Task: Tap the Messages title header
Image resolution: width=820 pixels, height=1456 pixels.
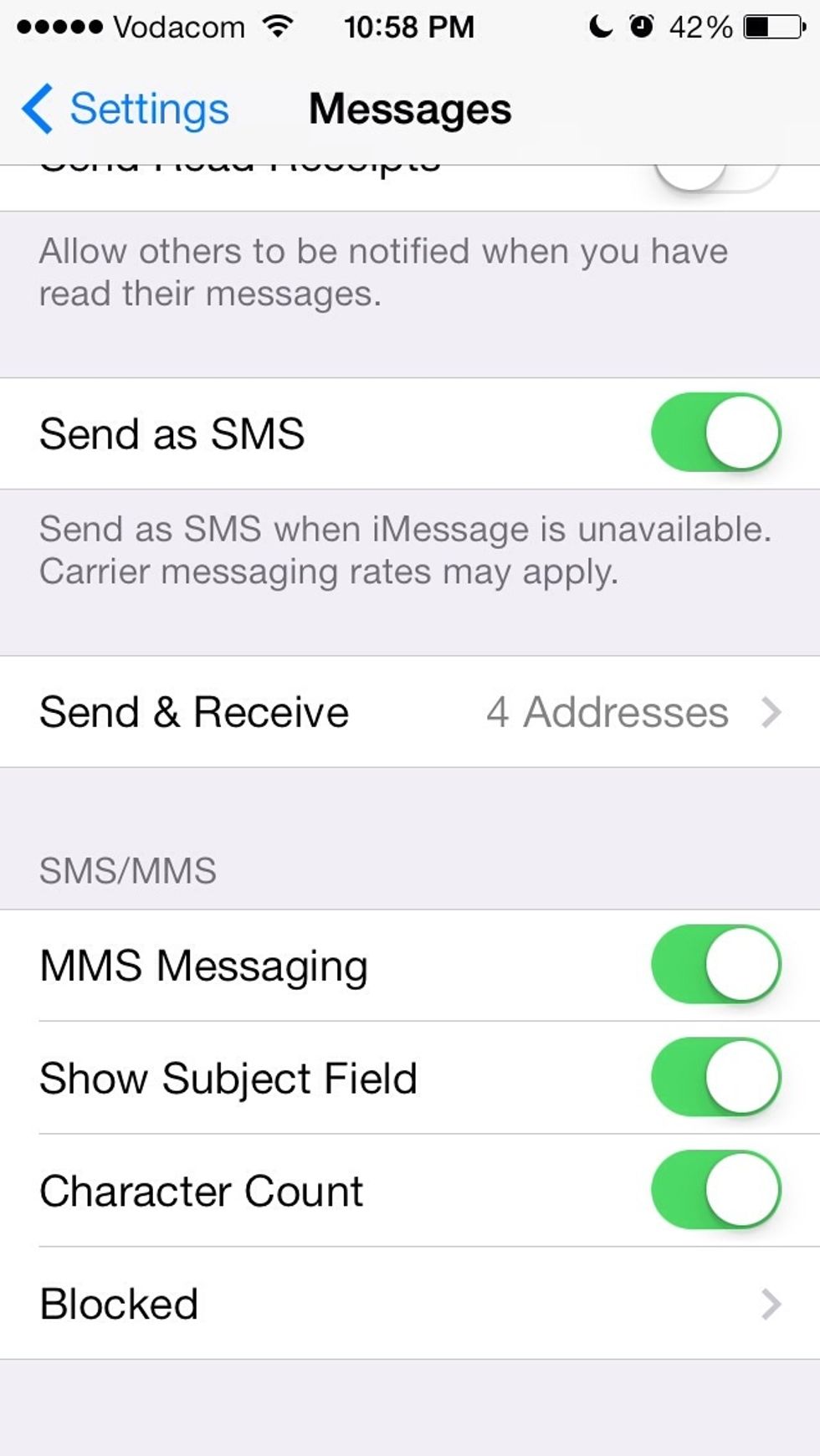Action: 410,108
